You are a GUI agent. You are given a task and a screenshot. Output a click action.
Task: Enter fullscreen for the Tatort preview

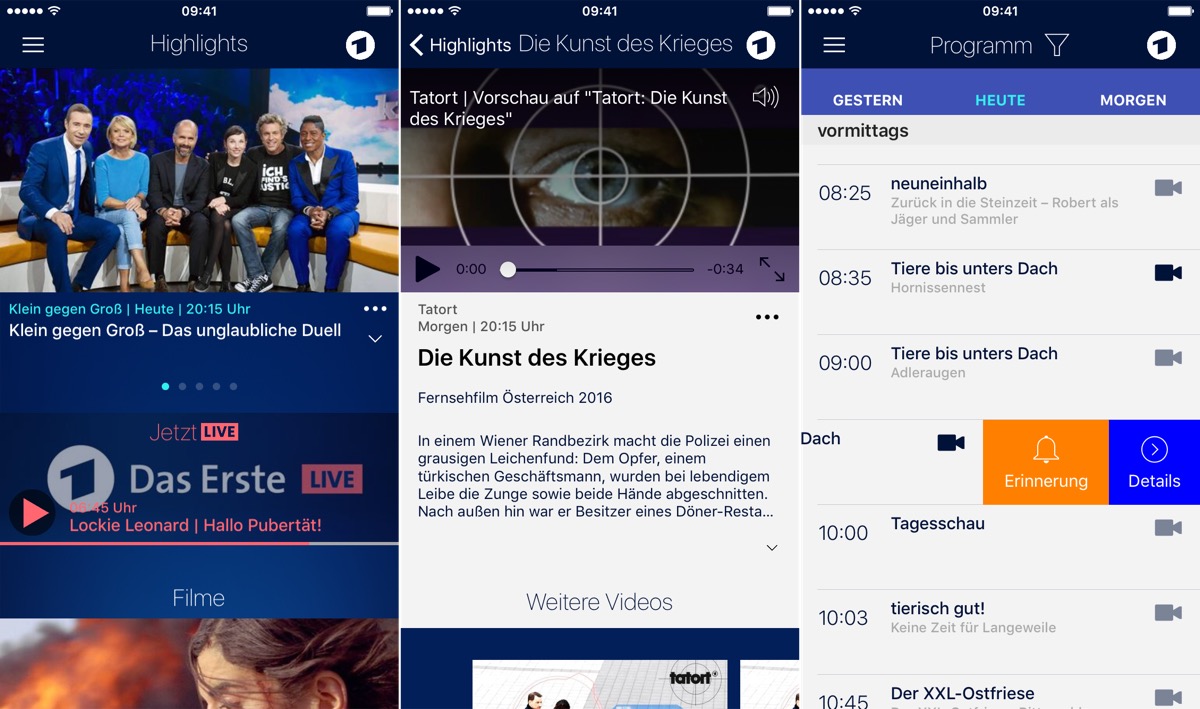[x=771, y=269]
